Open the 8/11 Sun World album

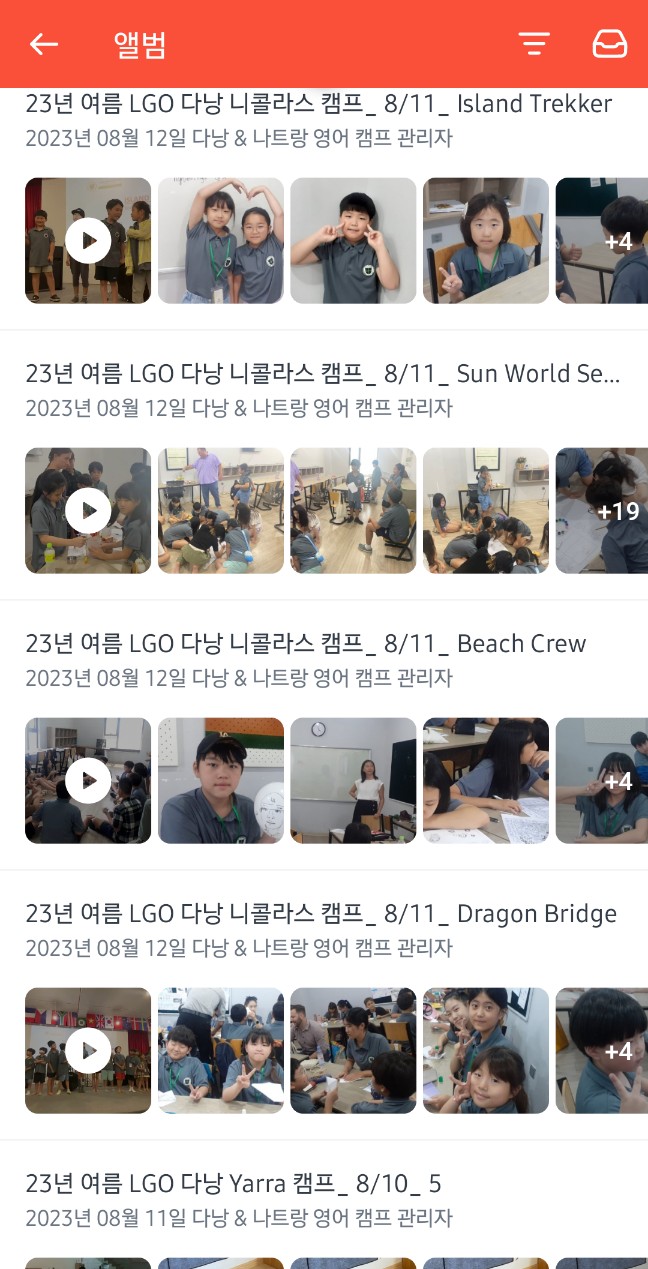point(322,374)
